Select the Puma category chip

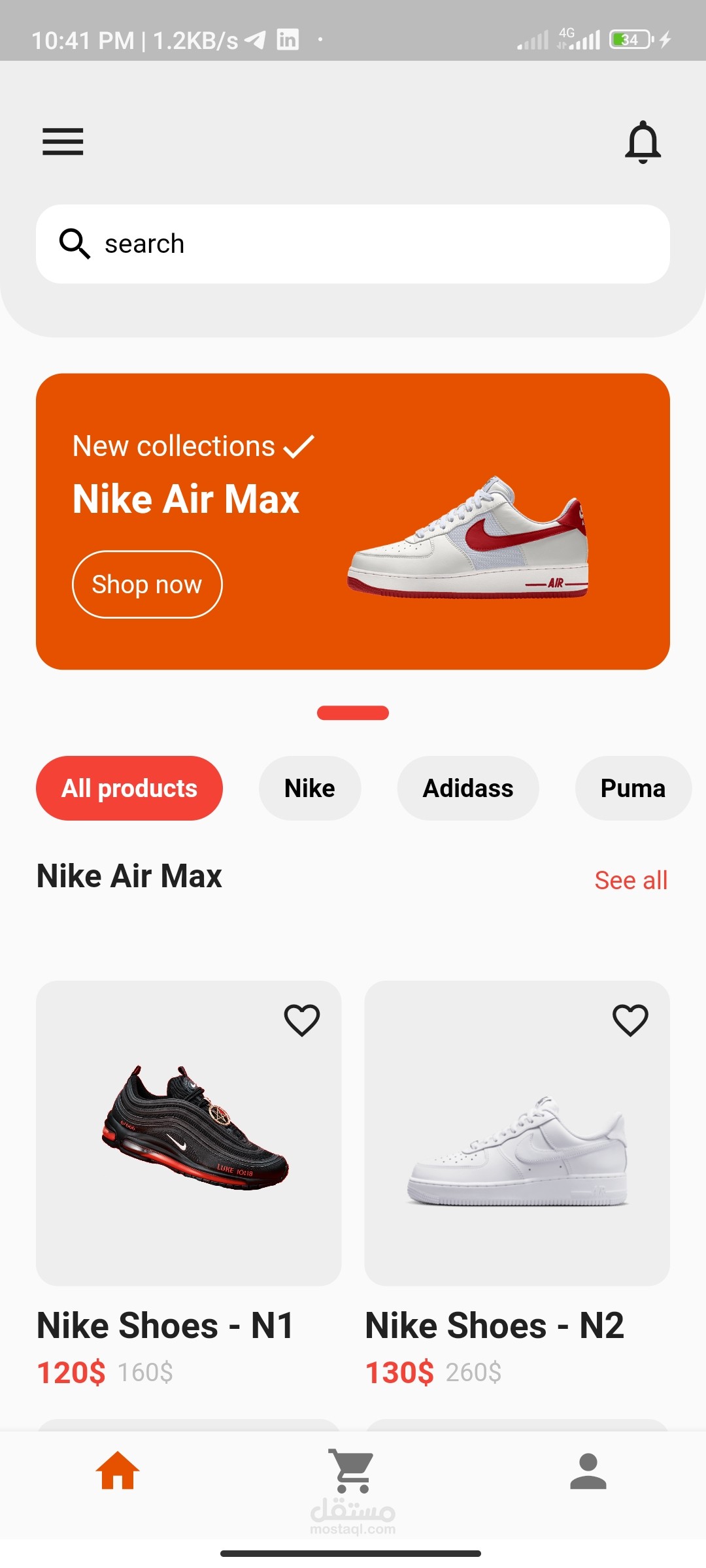632,788
